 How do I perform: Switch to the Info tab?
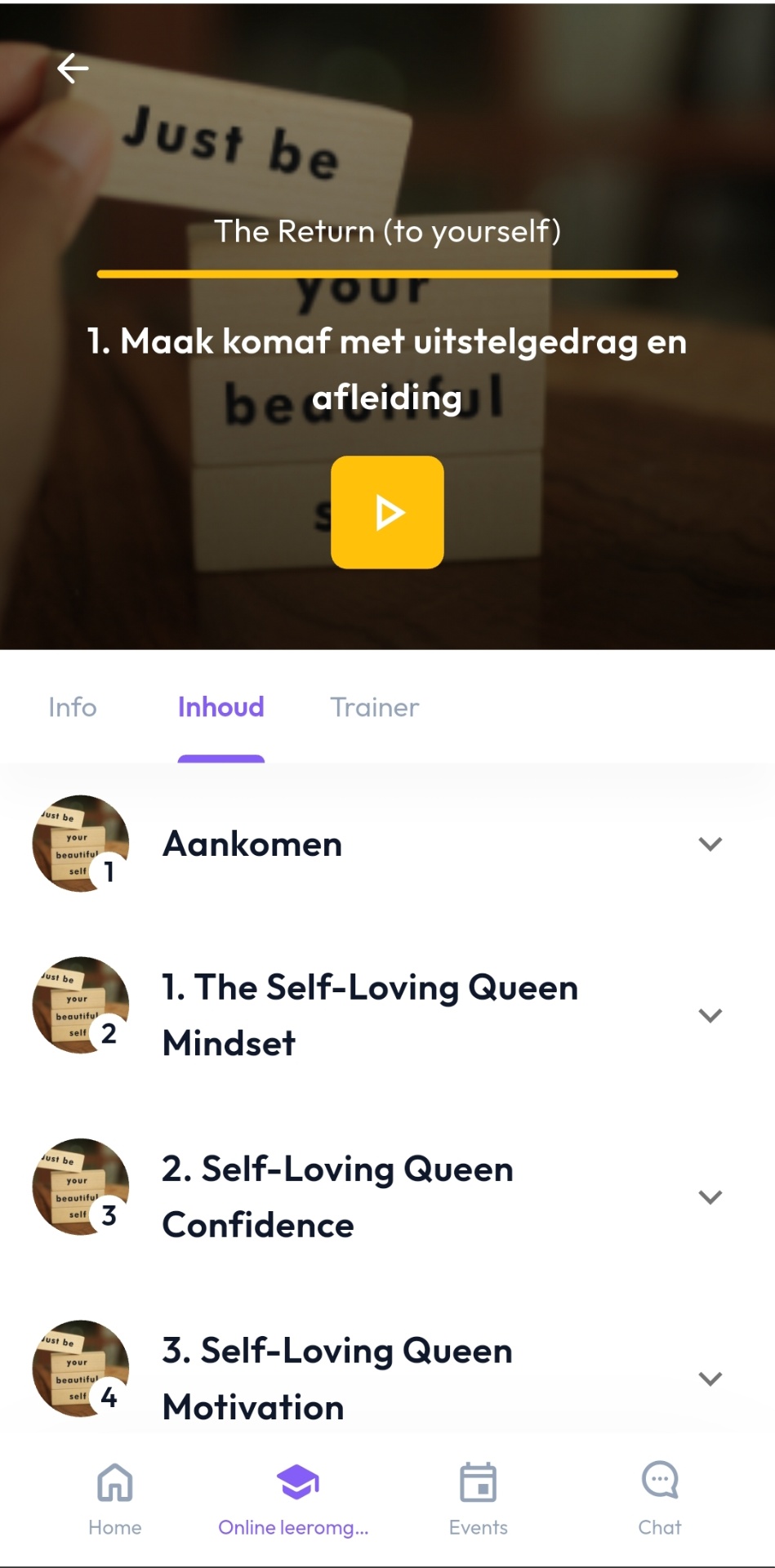pos(72,707)
